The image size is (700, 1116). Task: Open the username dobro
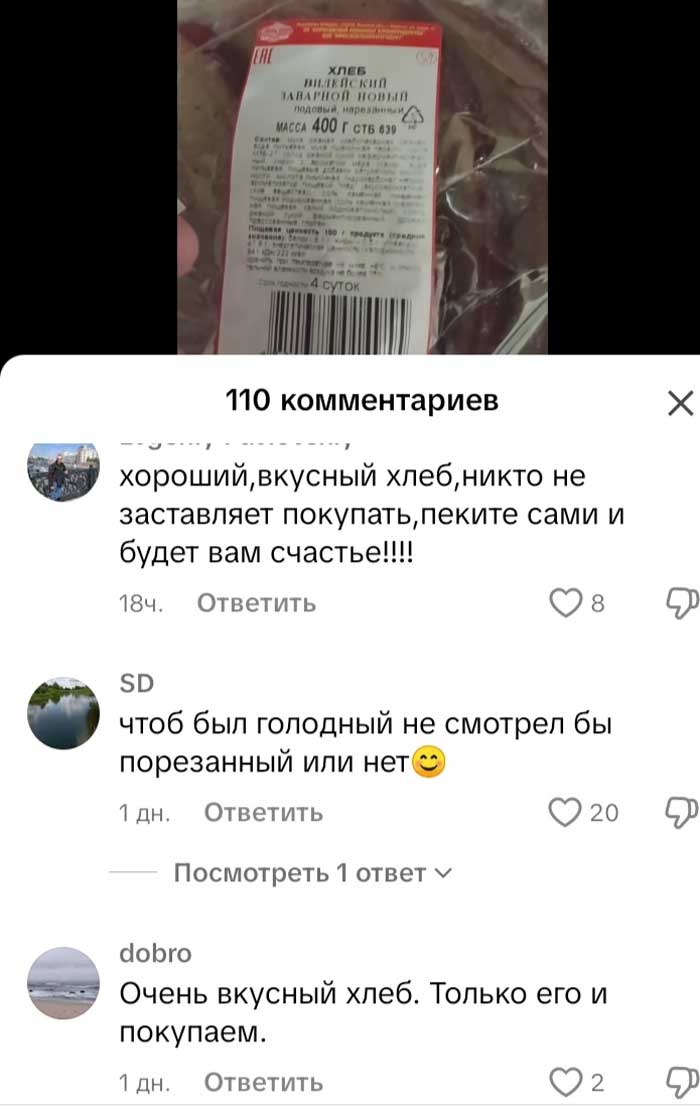(155, 953)
